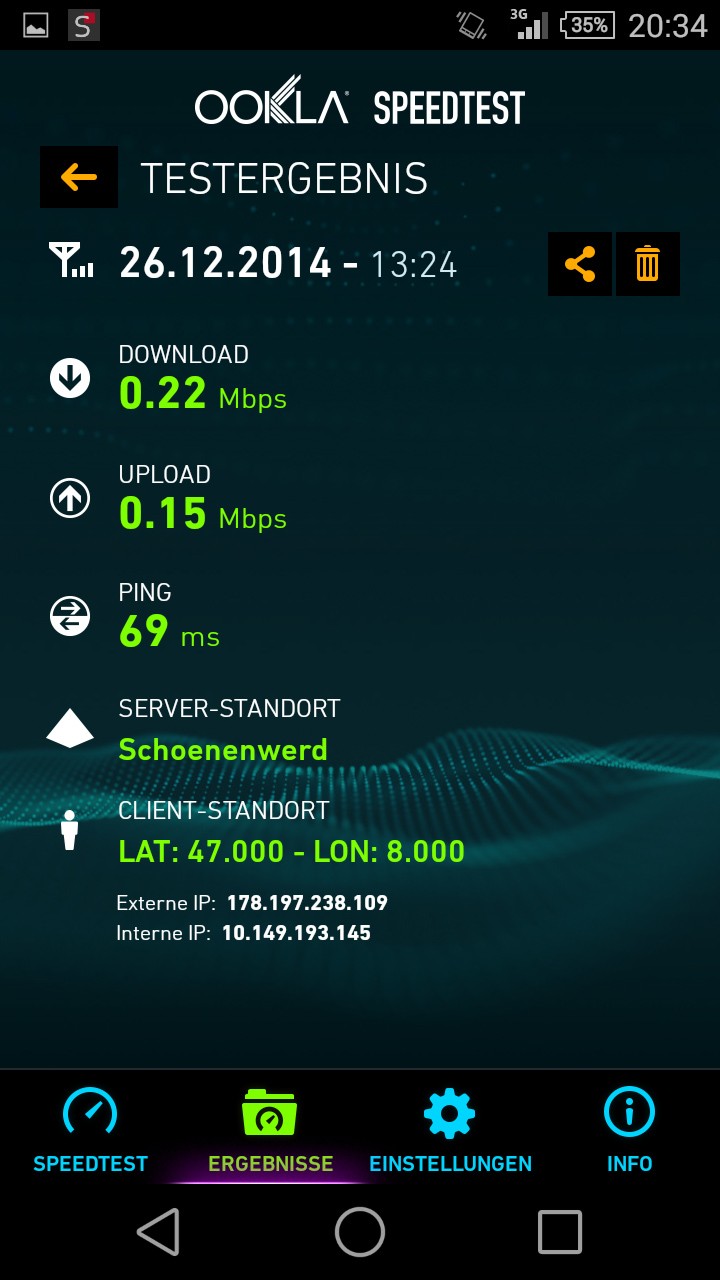Screen dimensions: 720x1280
Task: Open Ergebnisse results folder icon
Action: point(270,1112)
